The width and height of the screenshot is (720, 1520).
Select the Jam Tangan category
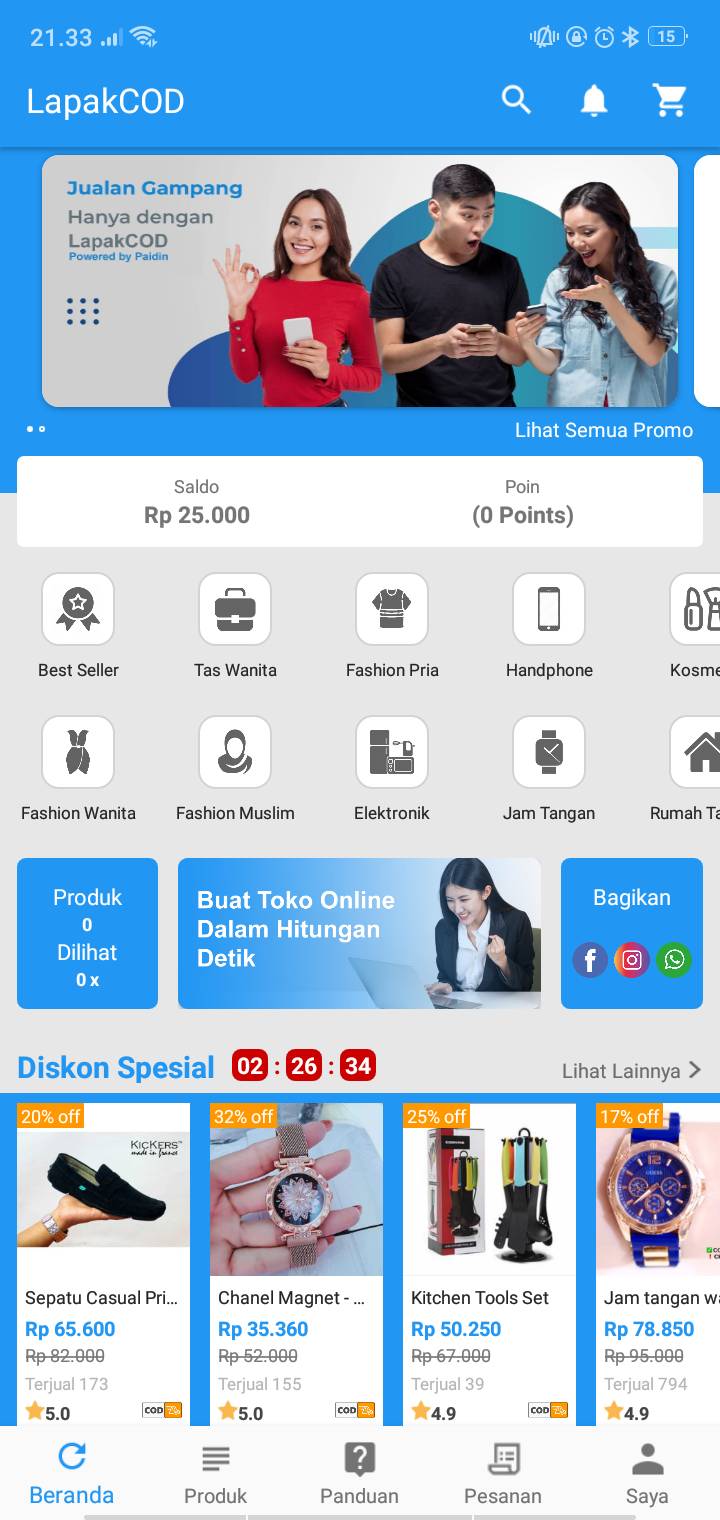point(549,769)
